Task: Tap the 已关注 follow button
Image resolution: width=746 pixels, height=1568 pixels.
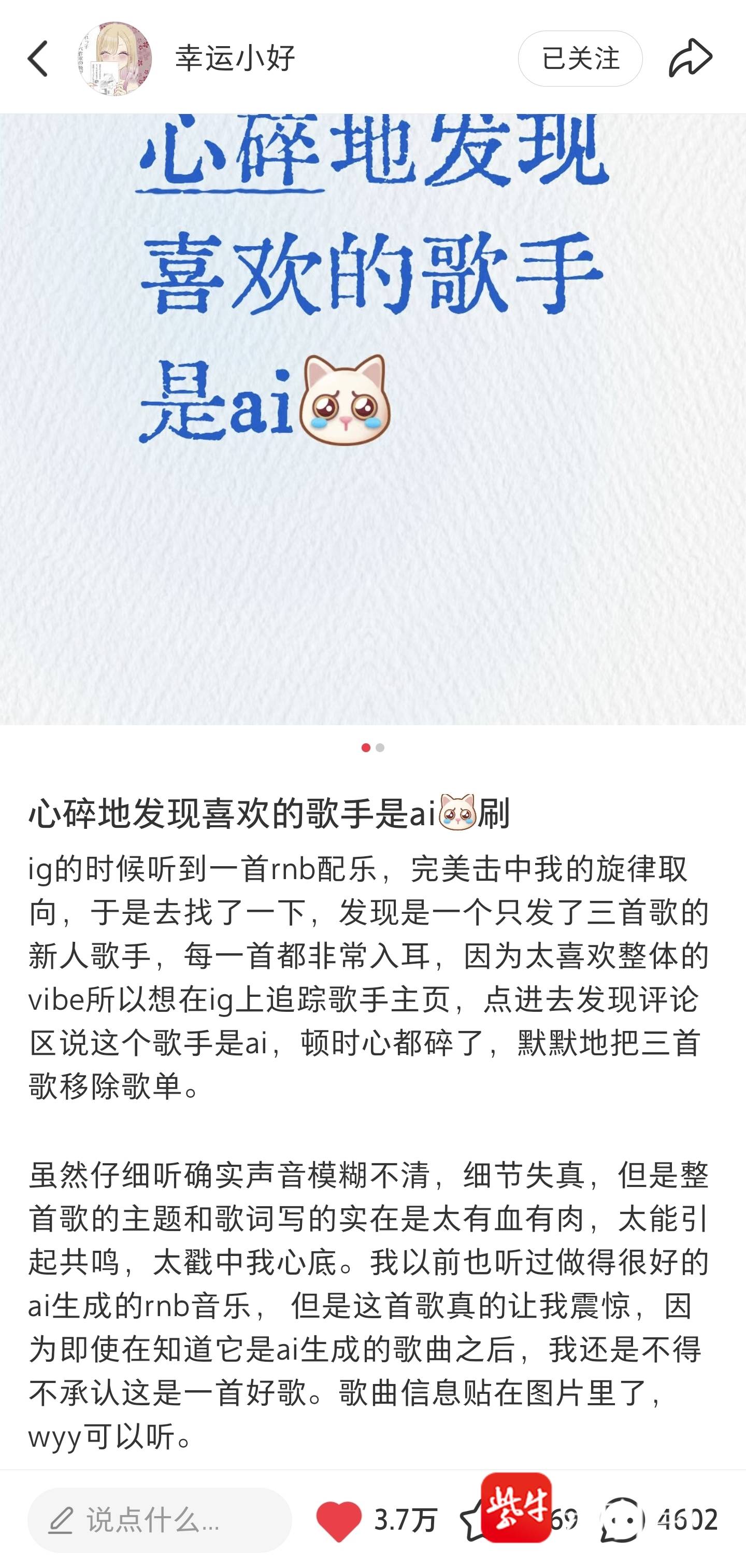Action: point(579,59)
